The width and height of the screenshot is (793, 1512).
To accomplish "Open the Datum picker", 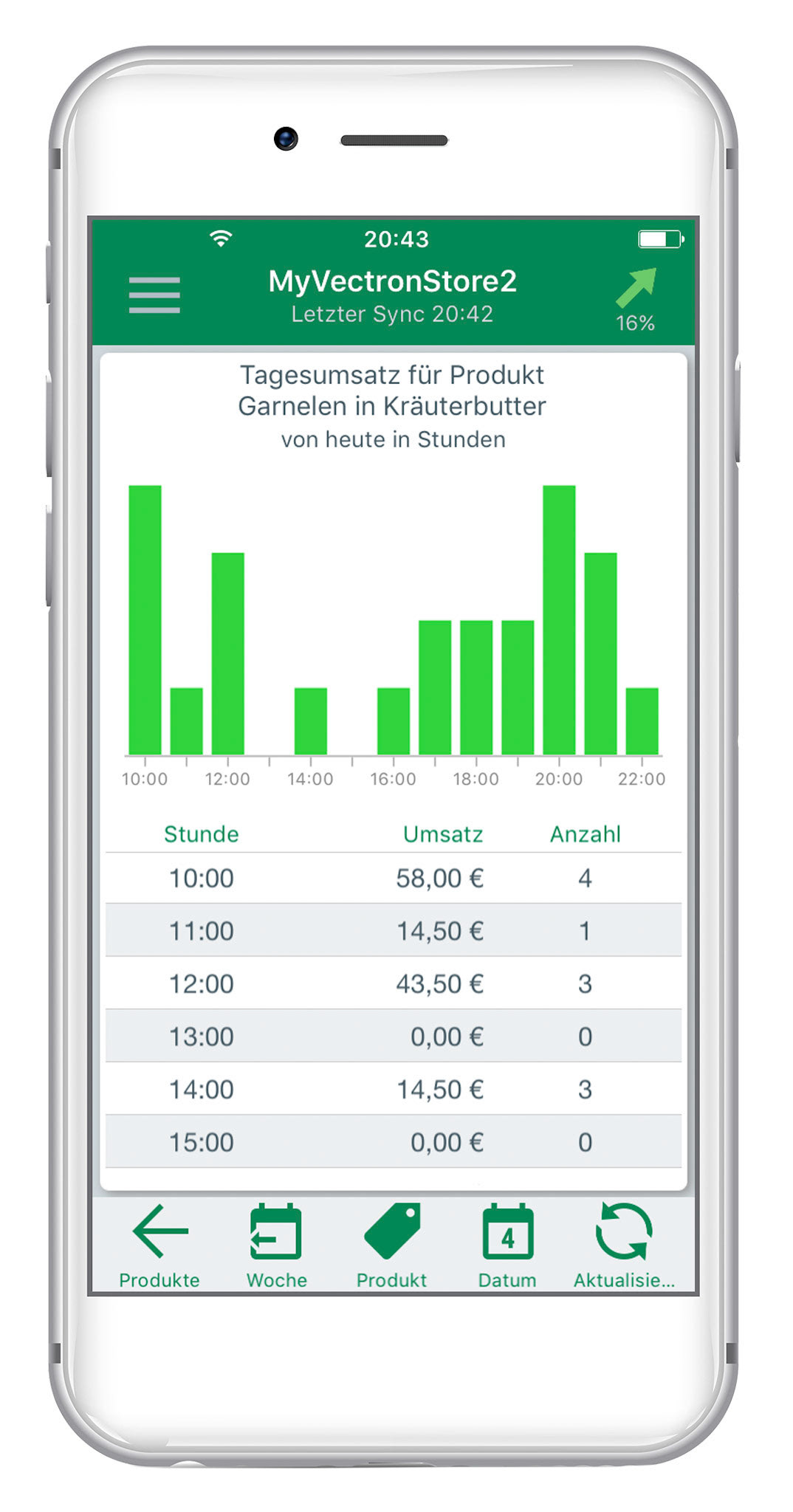I will 507,1245.
